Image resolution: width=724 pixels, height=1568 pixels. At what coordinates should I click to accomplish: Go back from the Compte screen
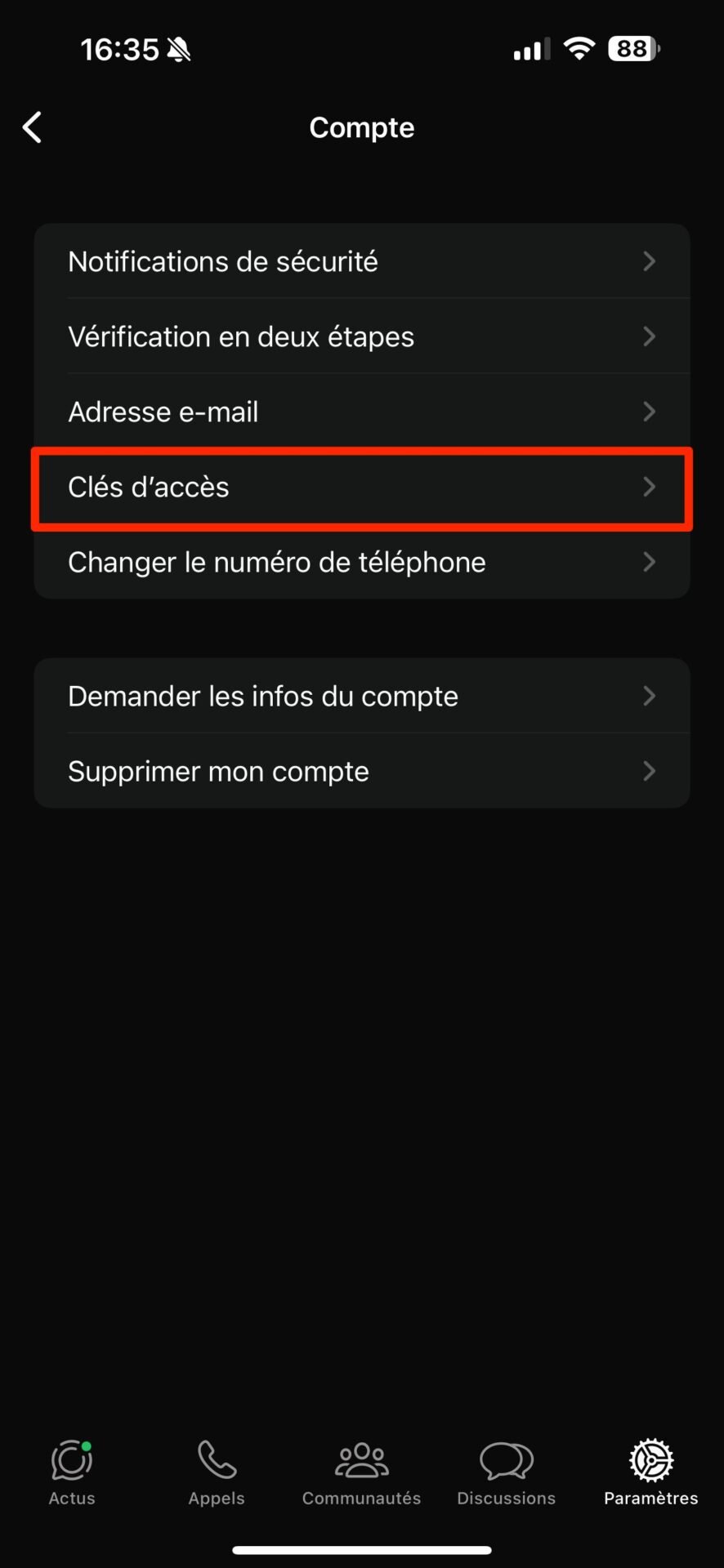32,127
